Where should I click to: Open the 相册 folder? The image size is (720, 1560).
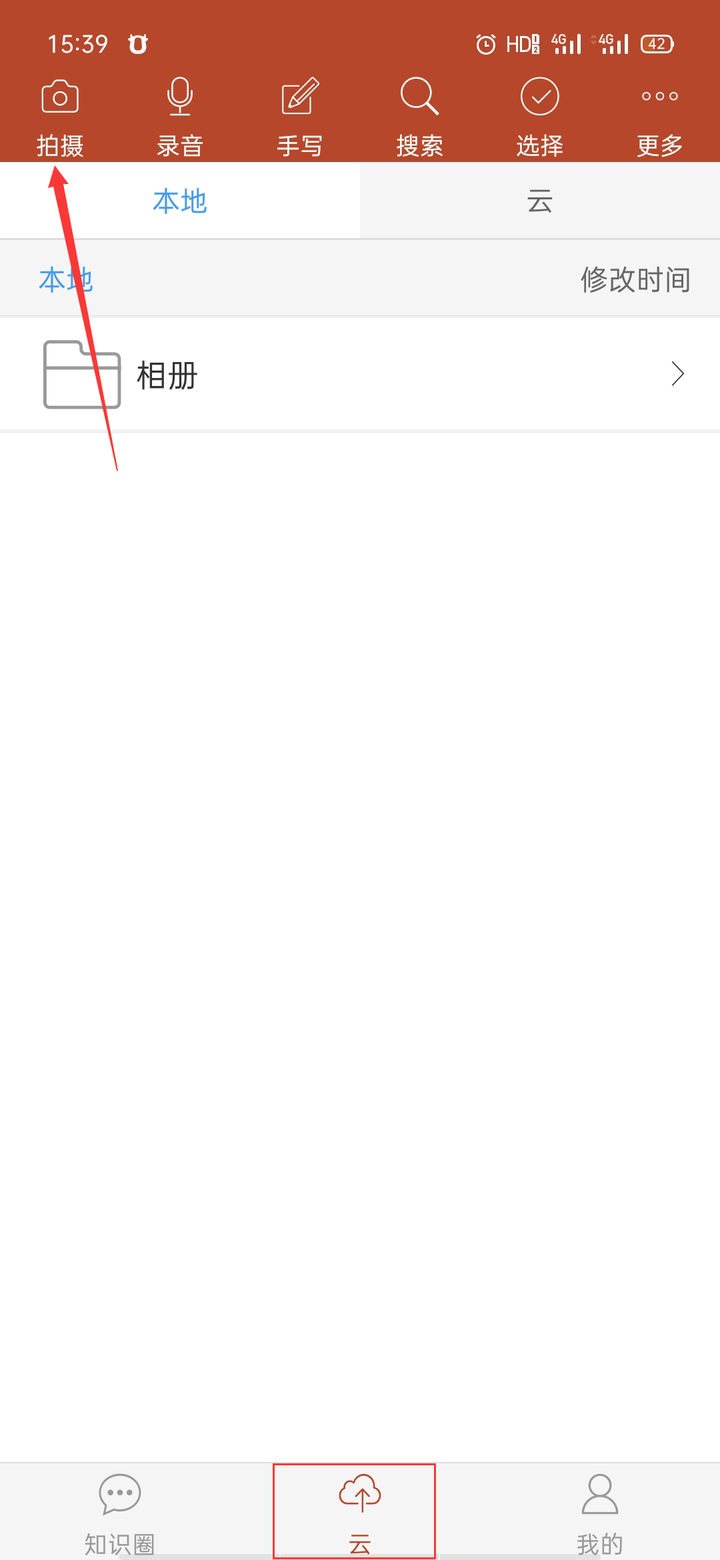(x=360, y=375)
